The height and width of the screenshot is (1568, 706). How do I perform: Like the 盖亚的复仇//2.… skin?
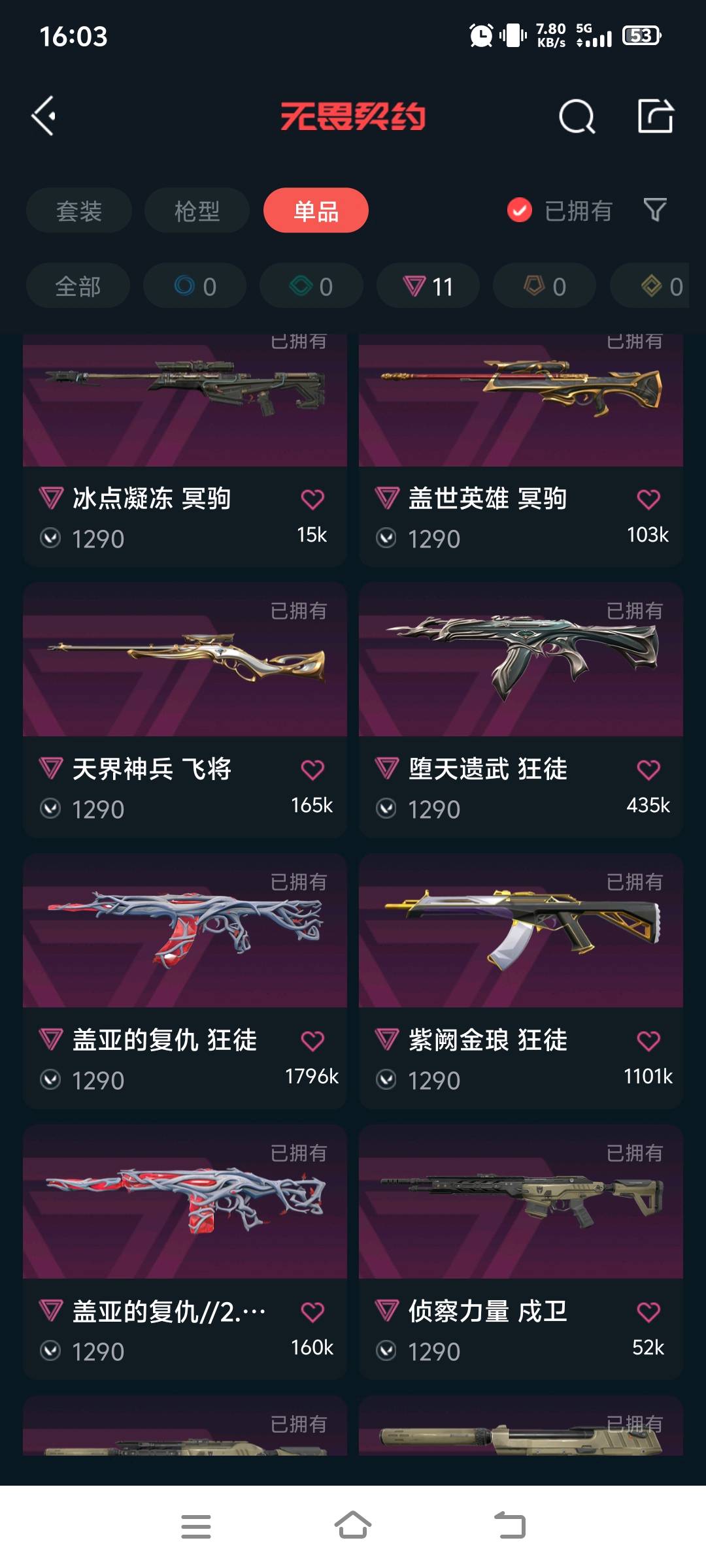[312, 1313]
